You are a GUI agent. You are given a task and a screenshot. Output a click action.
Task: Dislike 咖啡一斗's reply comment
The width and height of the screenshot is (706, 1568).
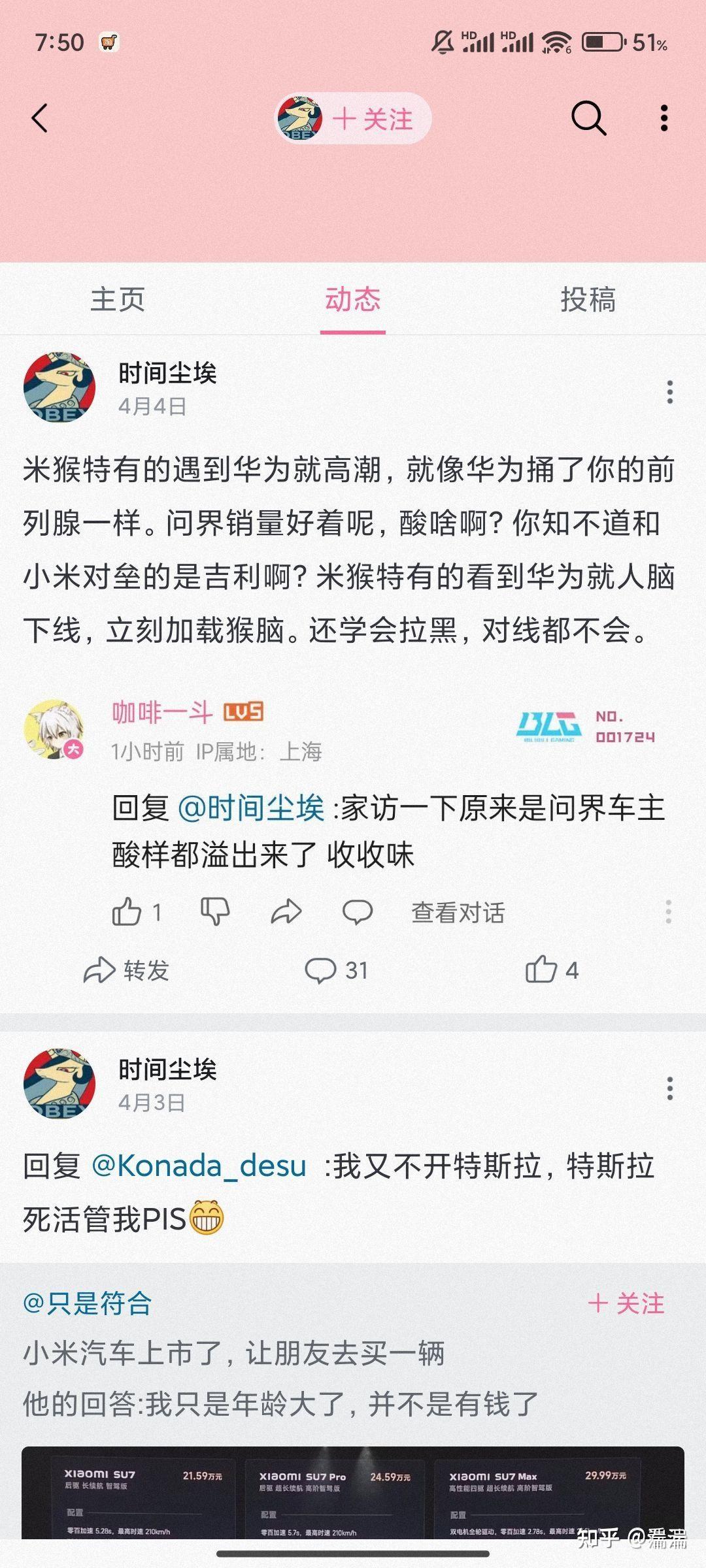(215, 911)
